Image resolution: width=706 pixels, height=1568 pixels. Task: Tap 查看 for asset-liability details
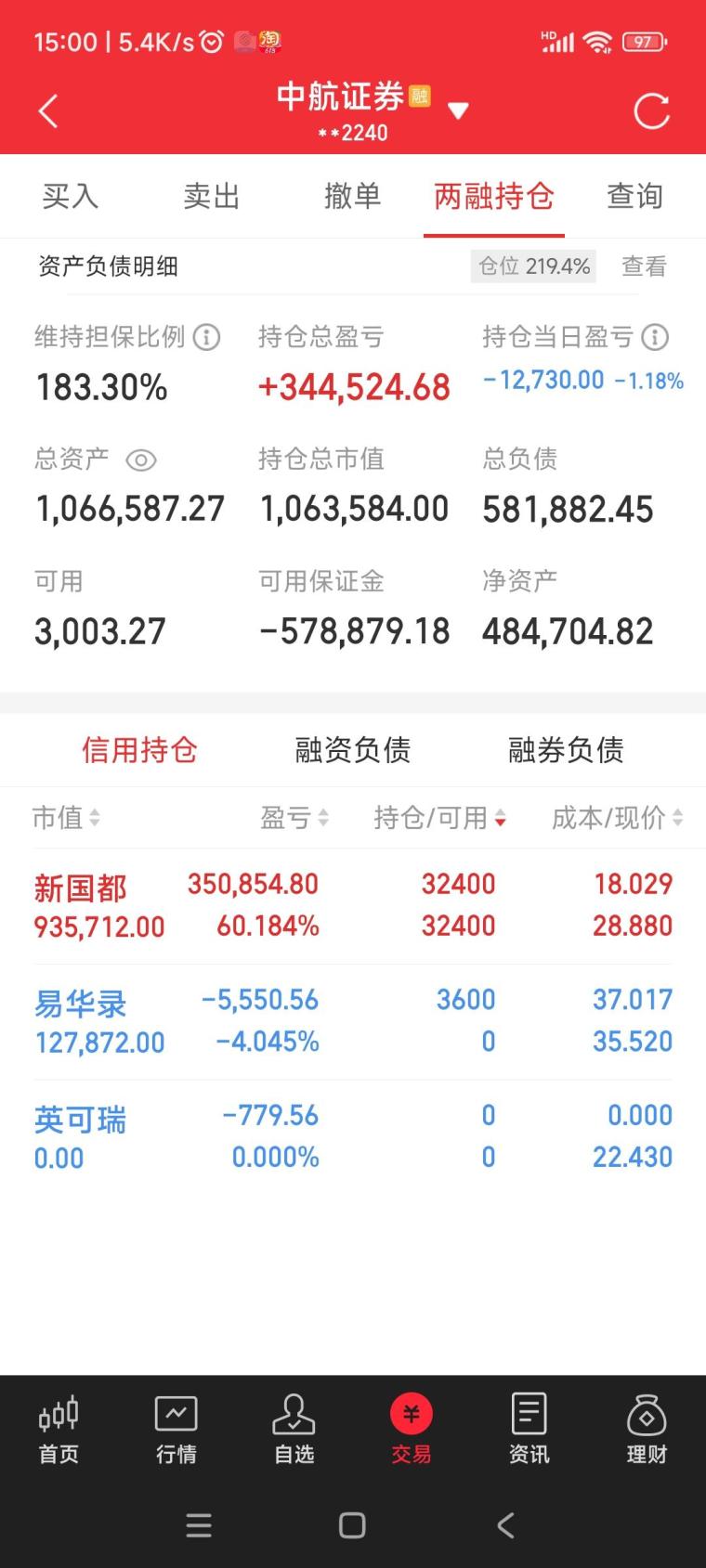tap(644, 266)
